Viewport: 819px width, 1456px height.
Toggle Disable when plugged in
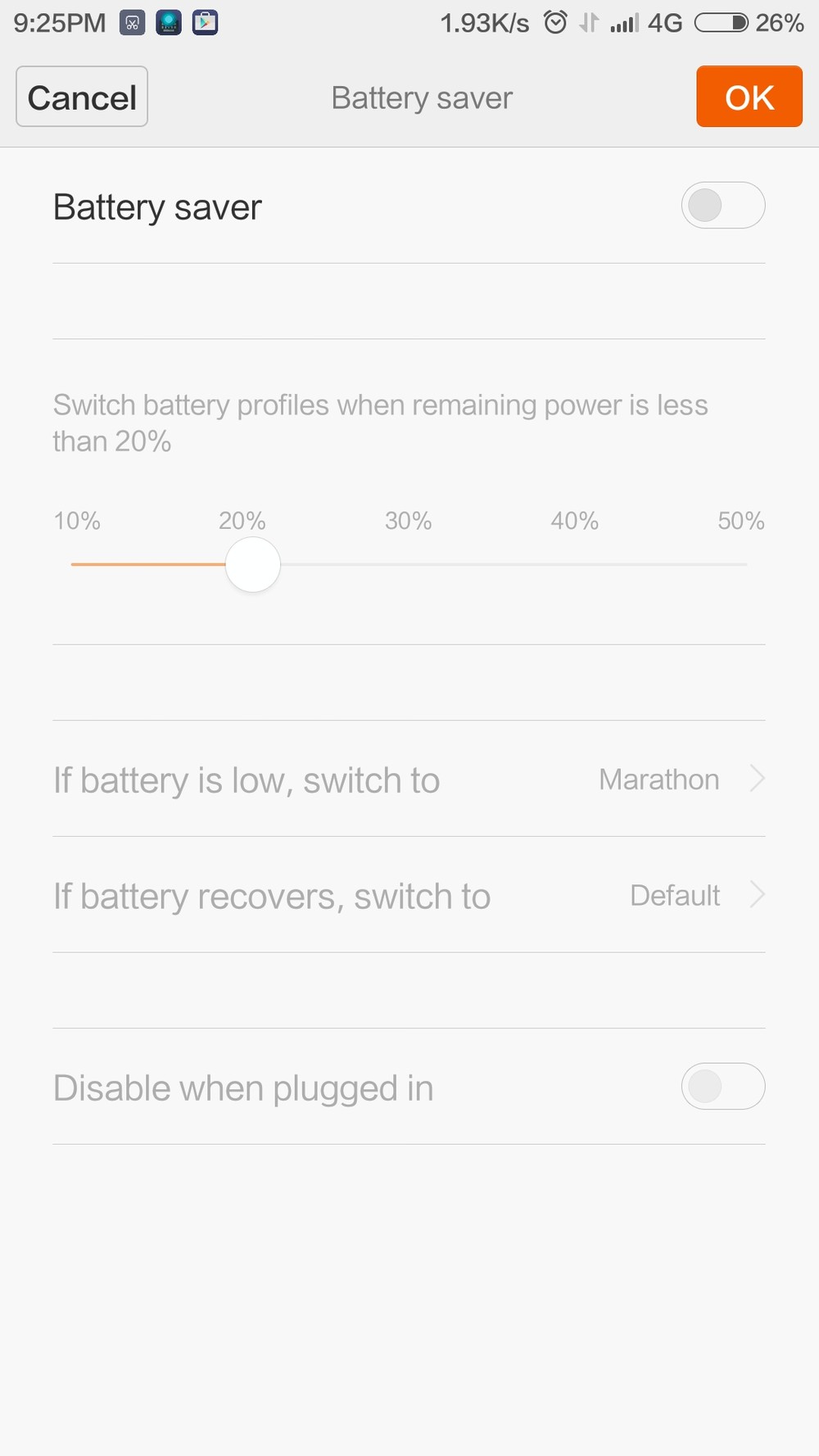pos(723,1087)
